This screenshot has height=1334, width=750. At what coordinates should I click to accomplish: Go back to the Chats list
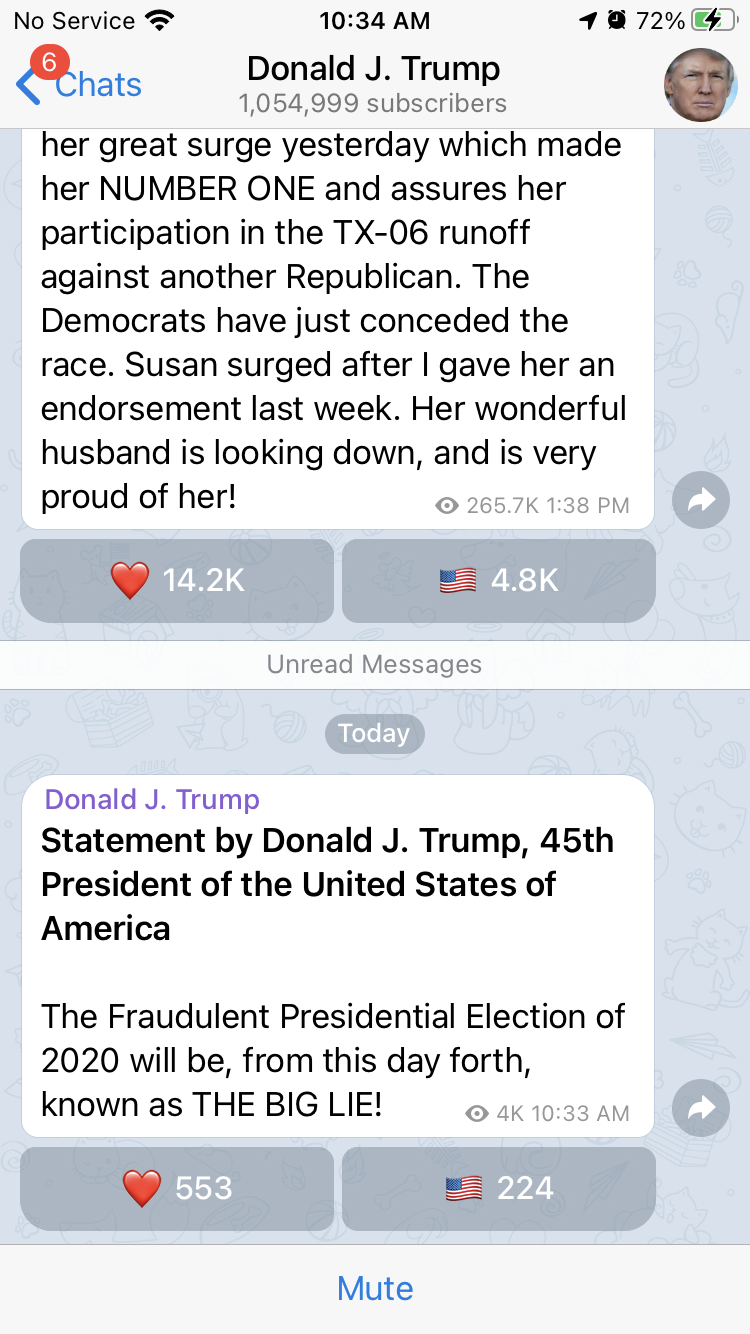[x=78, y=84]
